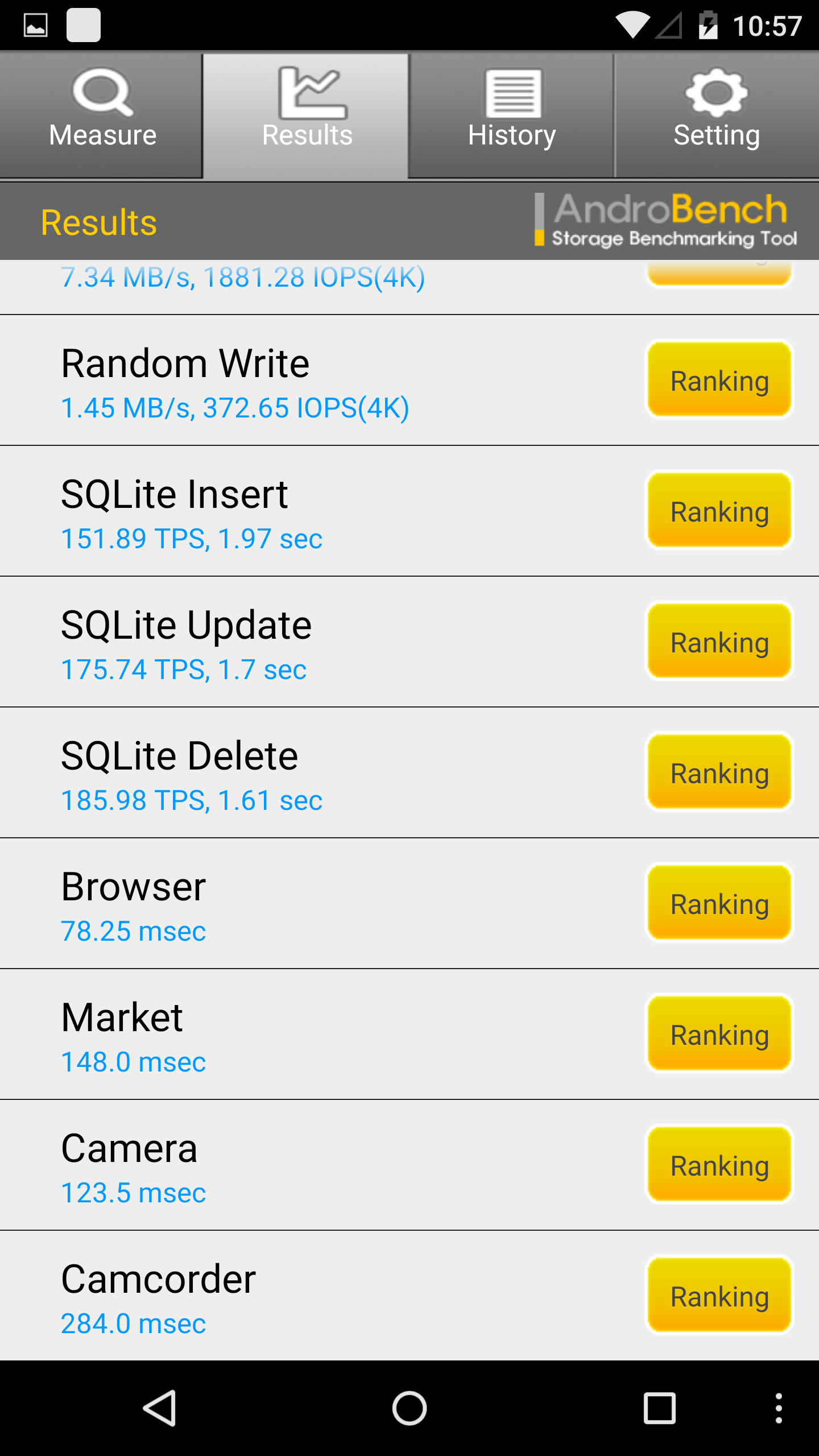Go back using the navigation bar
The height and width of the screenshot is (1456, 819).
coord(160,1408)
